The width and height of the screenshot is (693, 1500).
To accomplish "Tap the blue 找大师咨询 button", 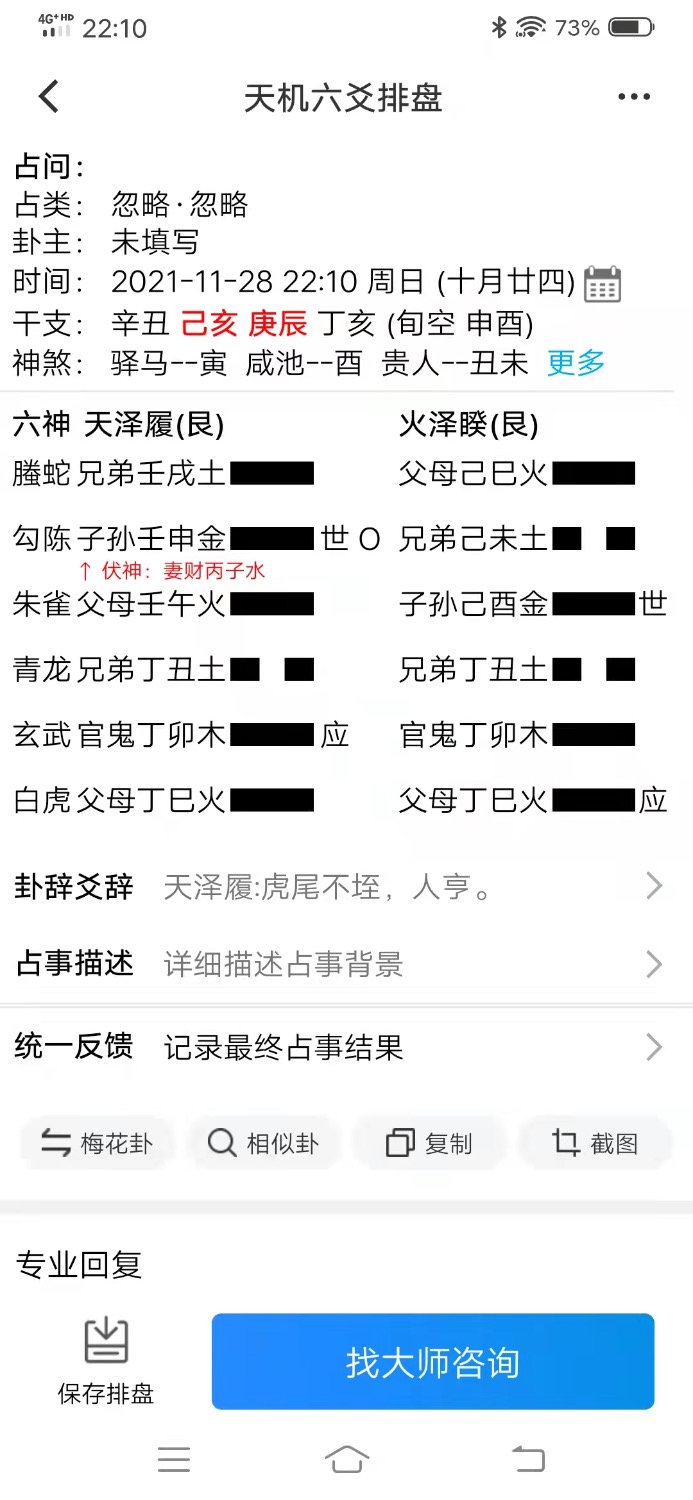I will click(x=433, y=1362).
